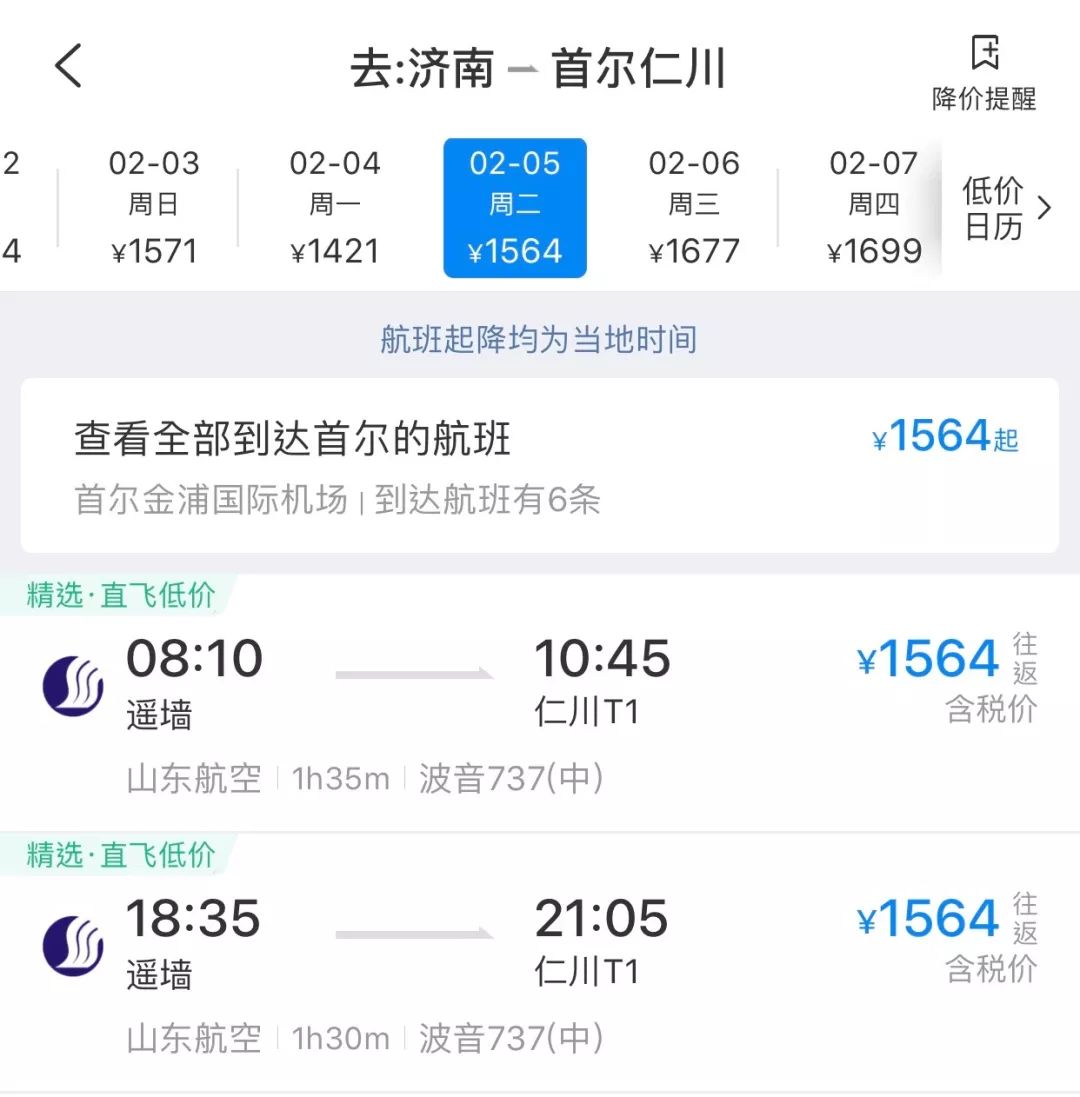Click the highlighted 02-05 周二 date
The width and height of the screenshot is (1080, 1097).
click(x=515, y=205)
